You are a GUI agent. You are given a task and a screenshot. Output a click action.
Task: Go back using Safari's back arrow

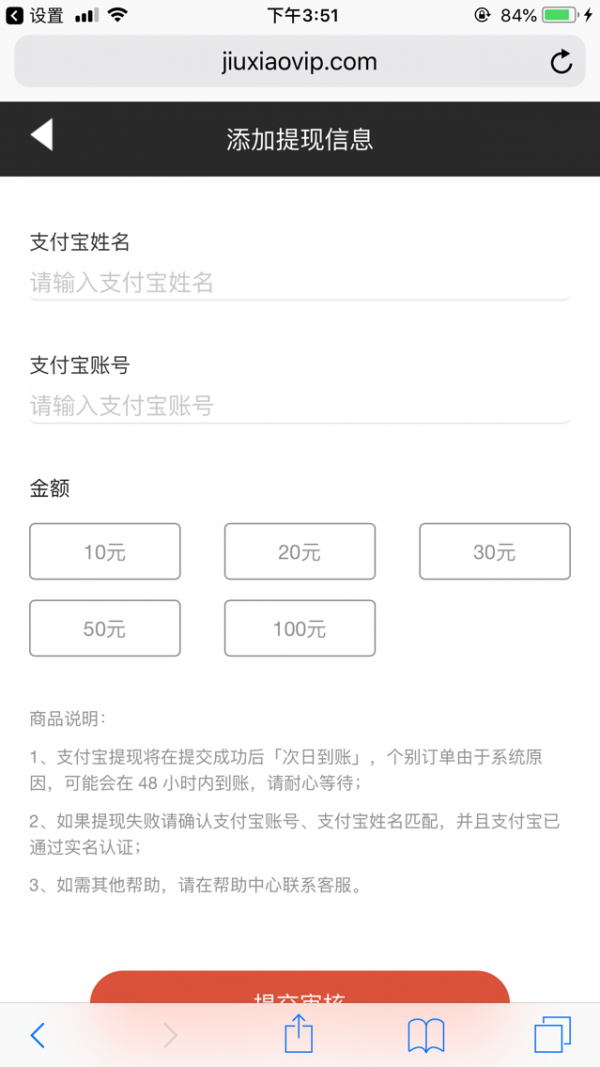[x=38, y=1035]
